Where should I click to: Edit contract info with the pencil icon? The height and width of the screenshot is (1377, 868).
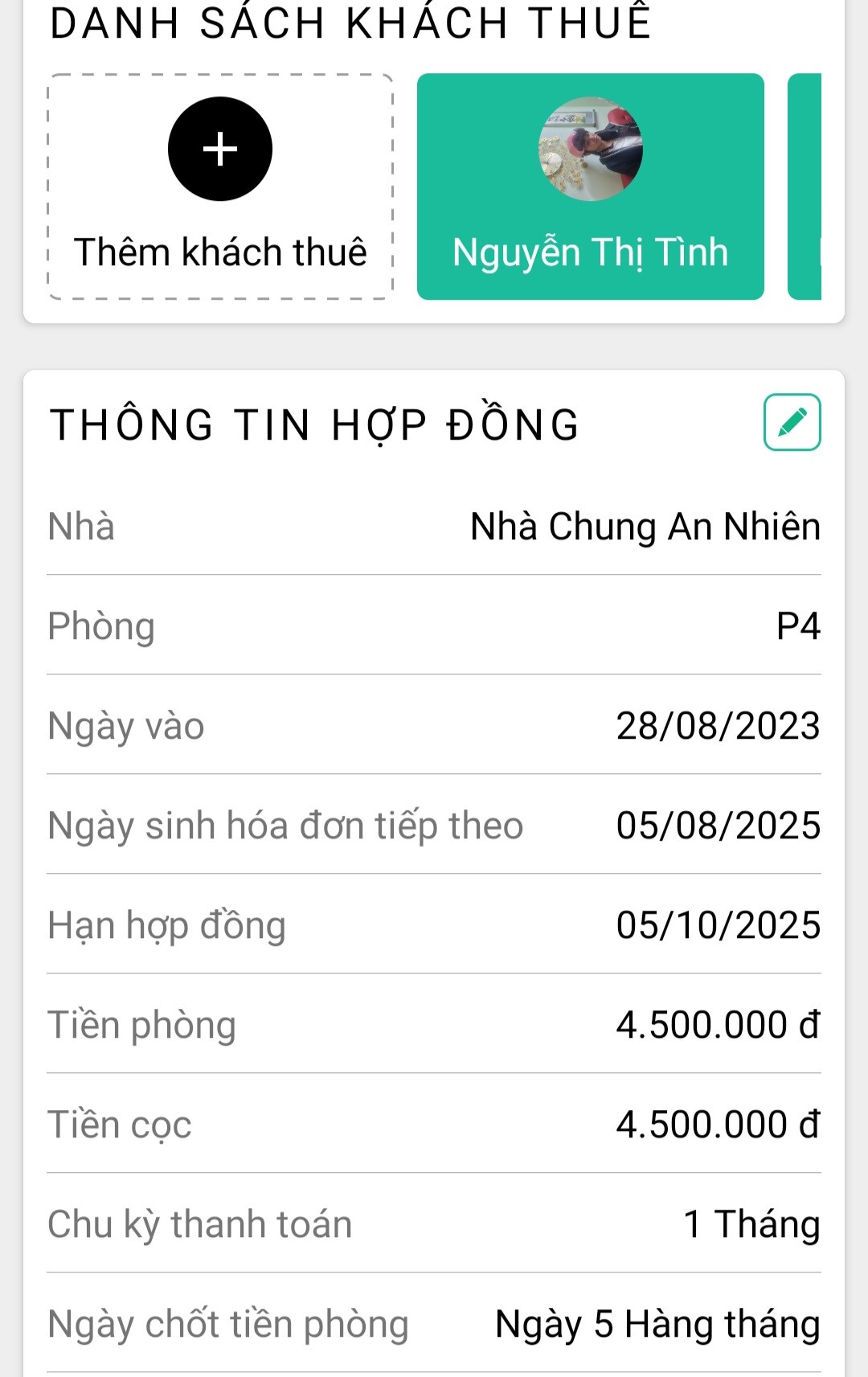point(792,422)
